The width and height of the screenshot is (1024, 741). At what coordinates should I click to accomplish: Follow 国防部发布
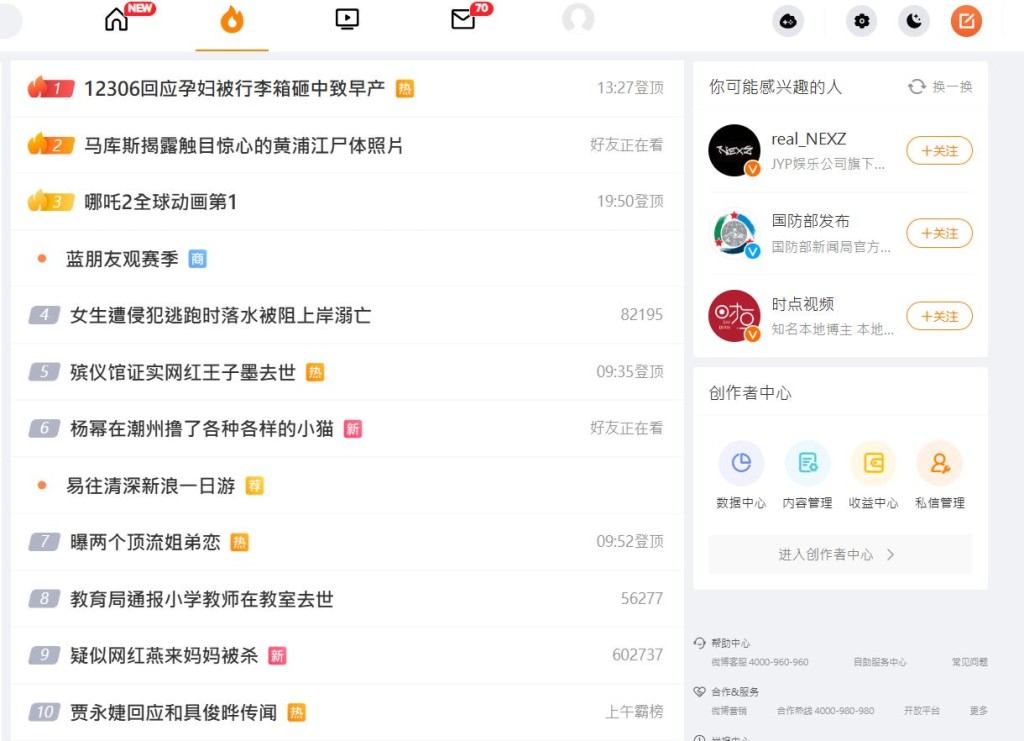tap(939, 233)
